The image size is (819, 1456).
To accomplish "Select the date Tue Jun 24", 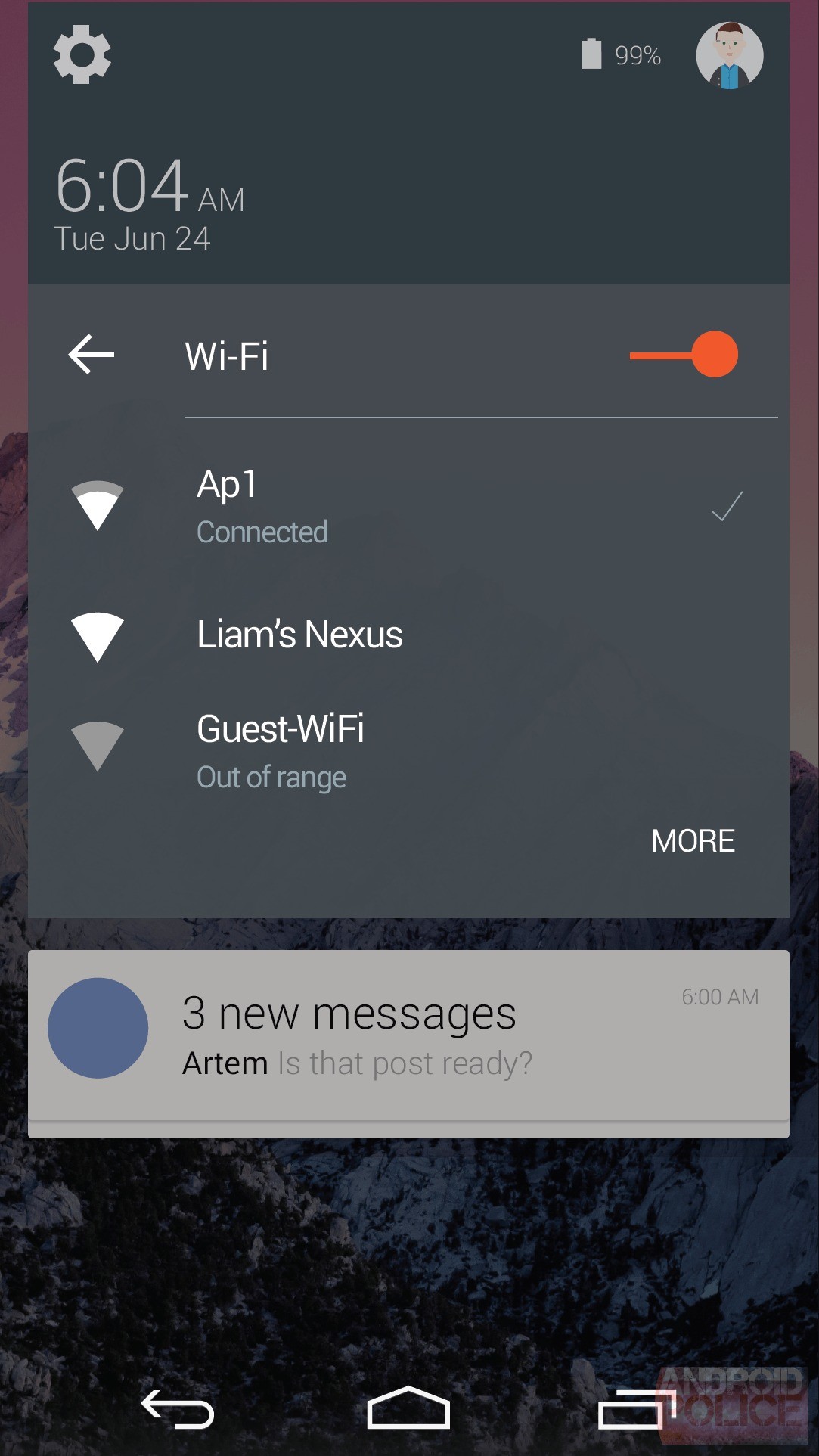I will [134, 238].
